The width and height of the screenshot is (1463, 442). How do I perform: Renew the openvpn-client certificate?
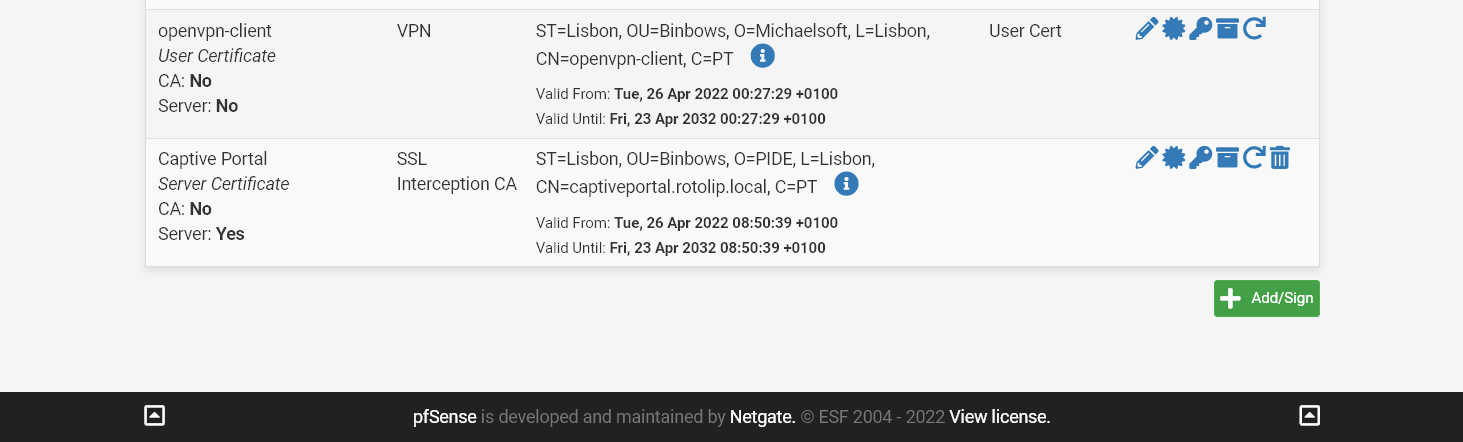point(1254,29)
